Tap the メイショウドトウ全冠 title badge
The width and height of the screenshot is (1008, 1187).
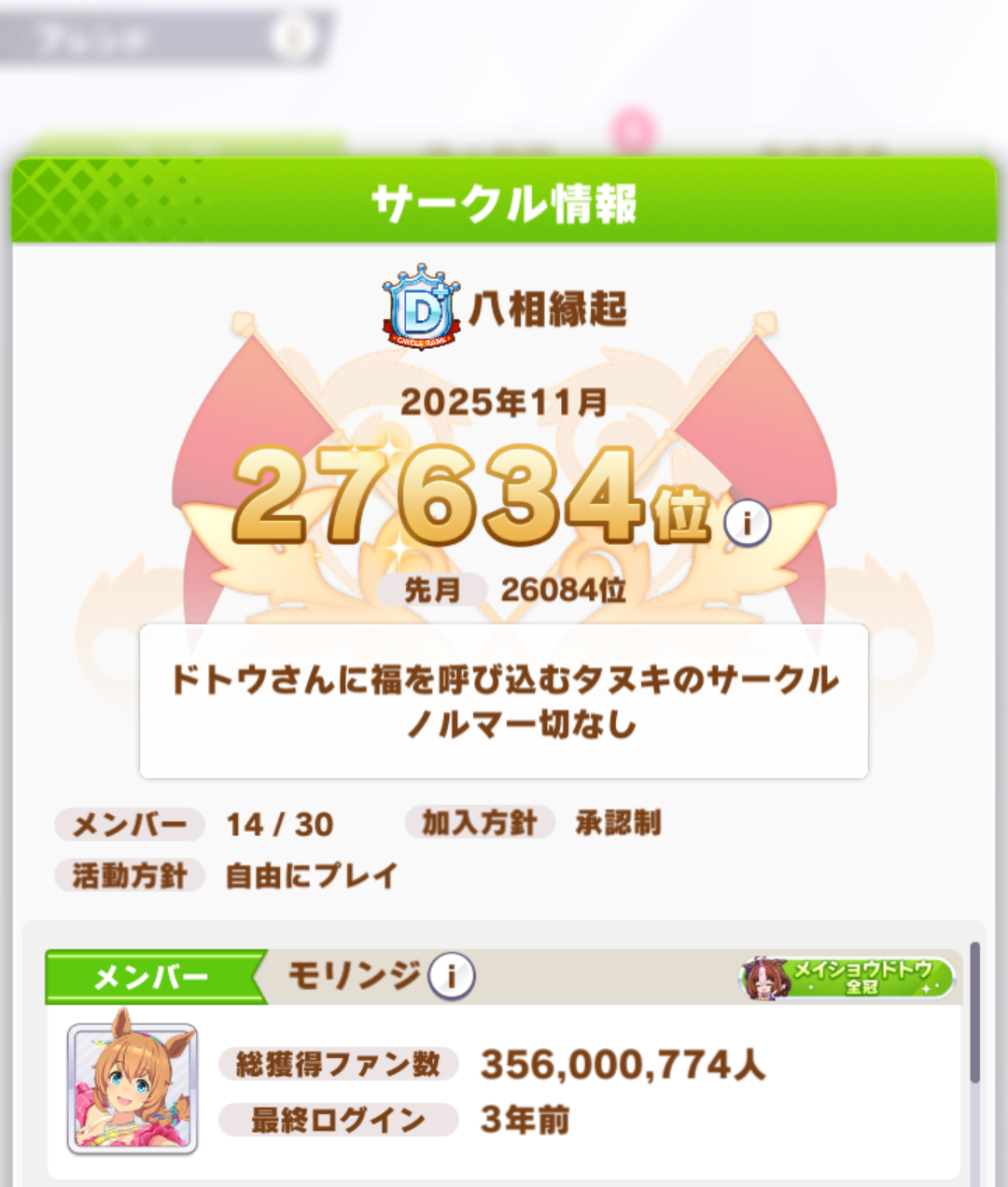[847, 977]
